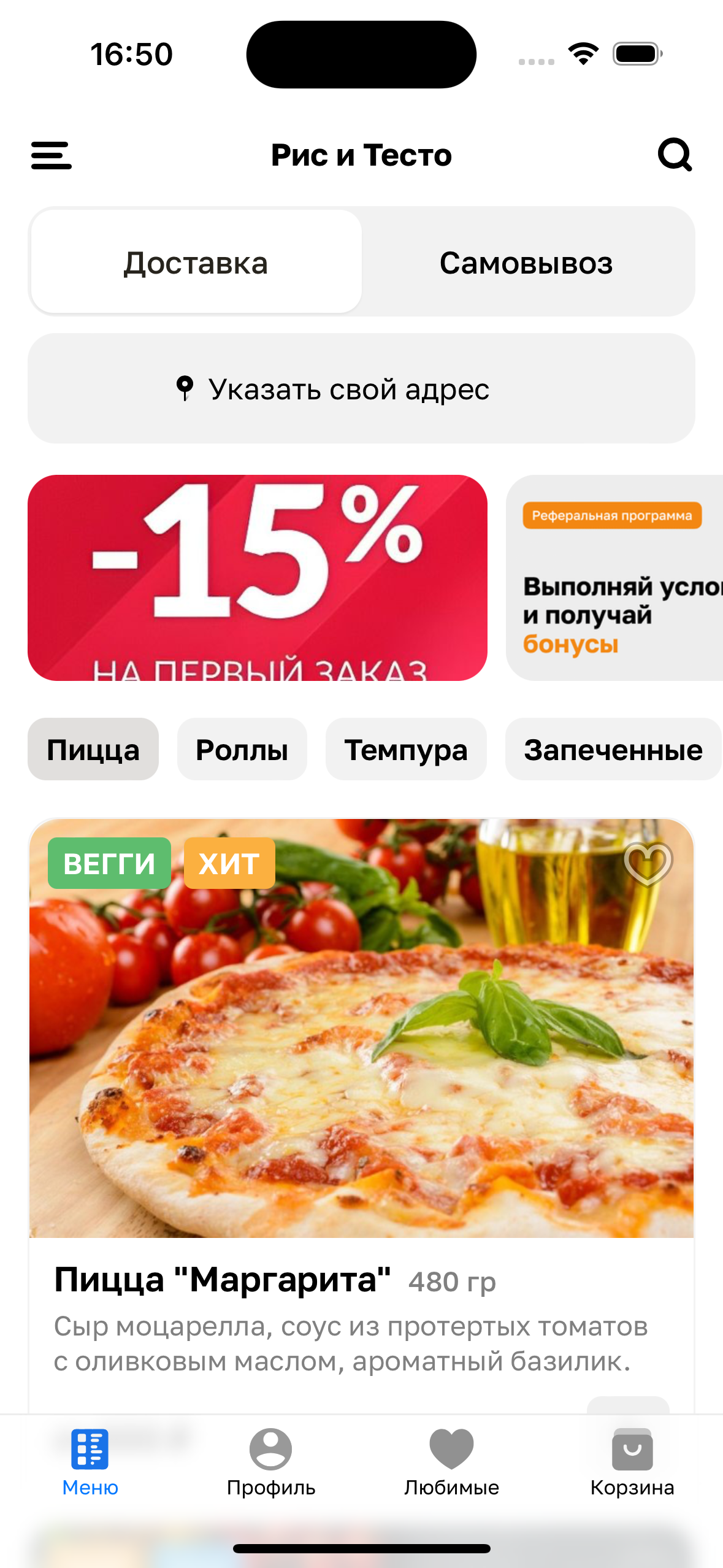
Task: Open the search magnifier icon
Action: (675, 155)
